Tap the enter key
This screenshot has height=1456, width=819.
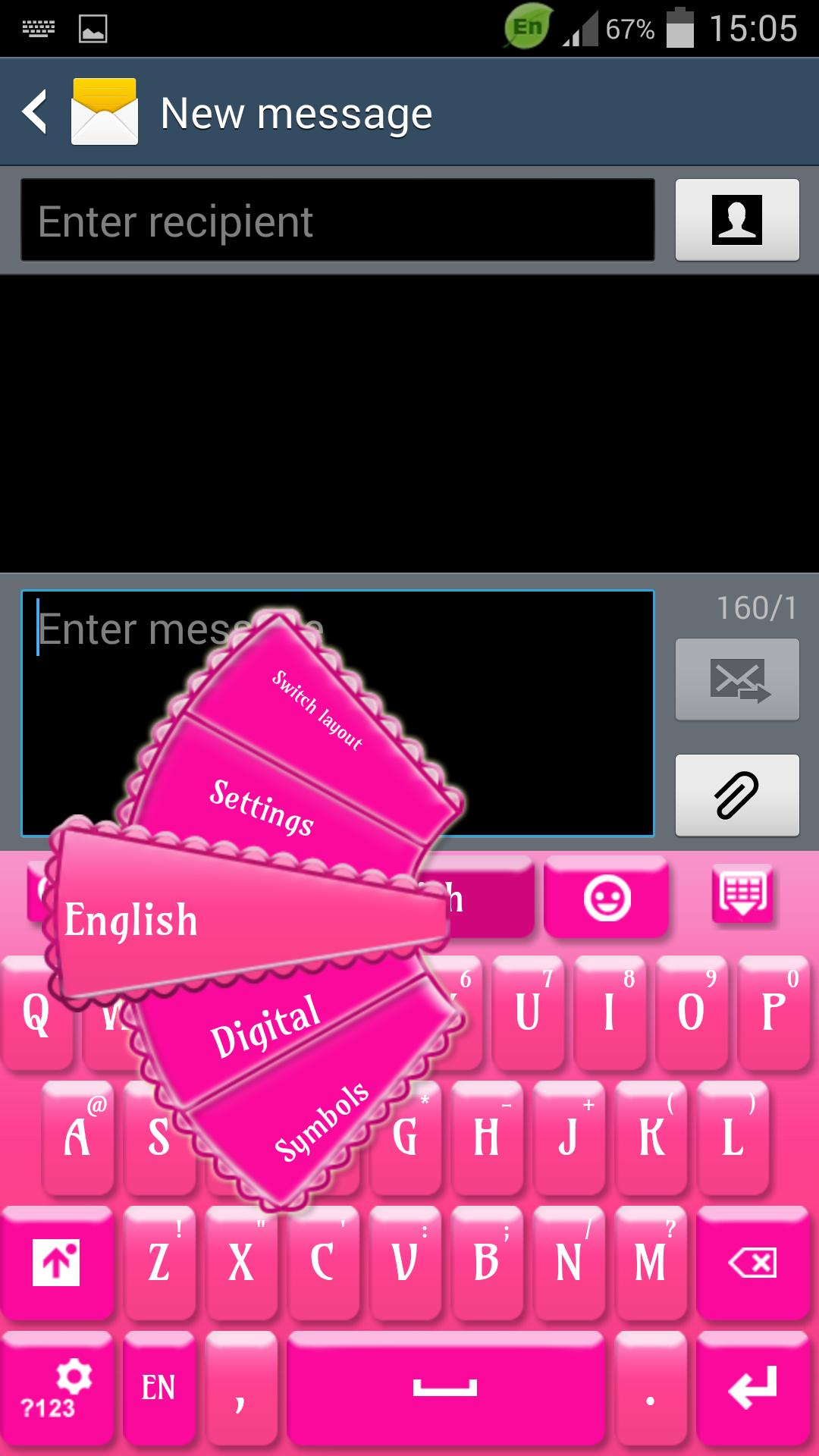pyautogui.click(x=752, y=1389)
